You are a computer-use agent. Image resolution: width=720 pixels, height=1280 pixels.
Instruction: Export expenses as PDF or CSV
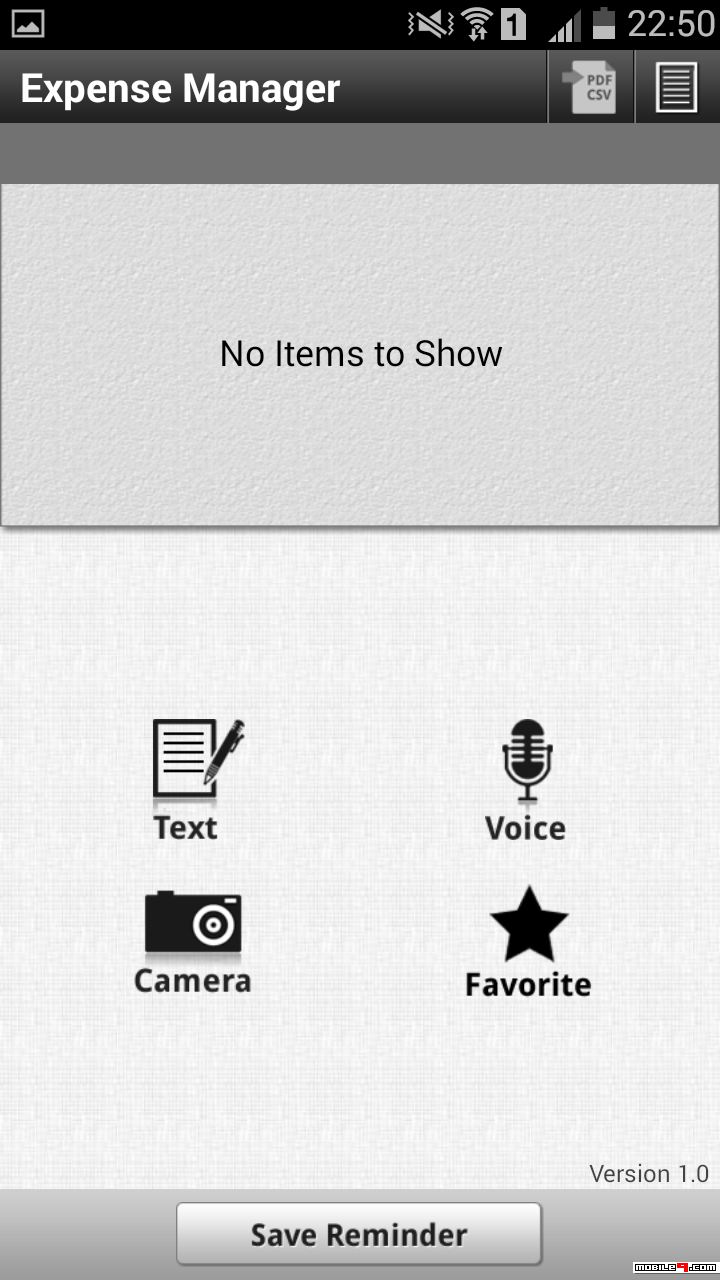591,88
